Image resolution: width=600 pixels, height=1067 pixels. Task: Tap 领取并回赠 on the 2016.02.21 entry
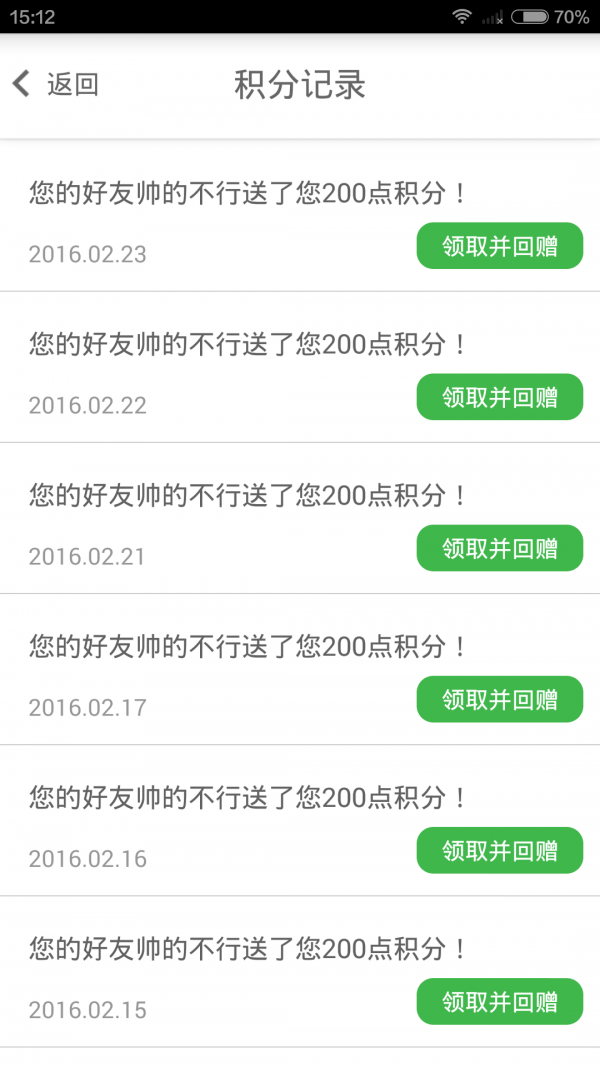499,548
